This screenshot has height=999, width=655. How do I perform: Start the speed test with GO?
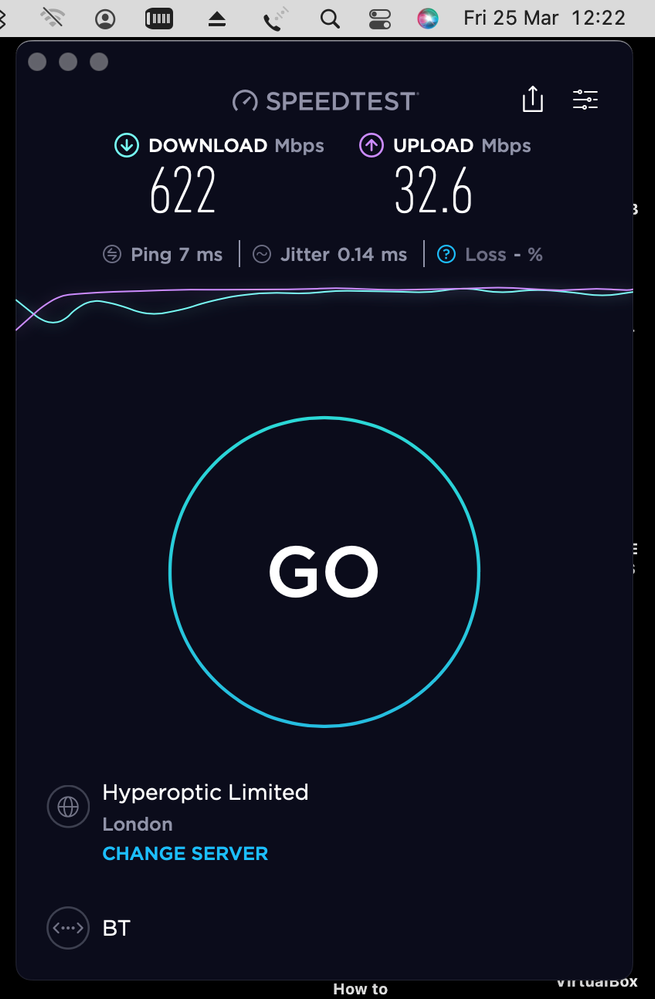324,571
